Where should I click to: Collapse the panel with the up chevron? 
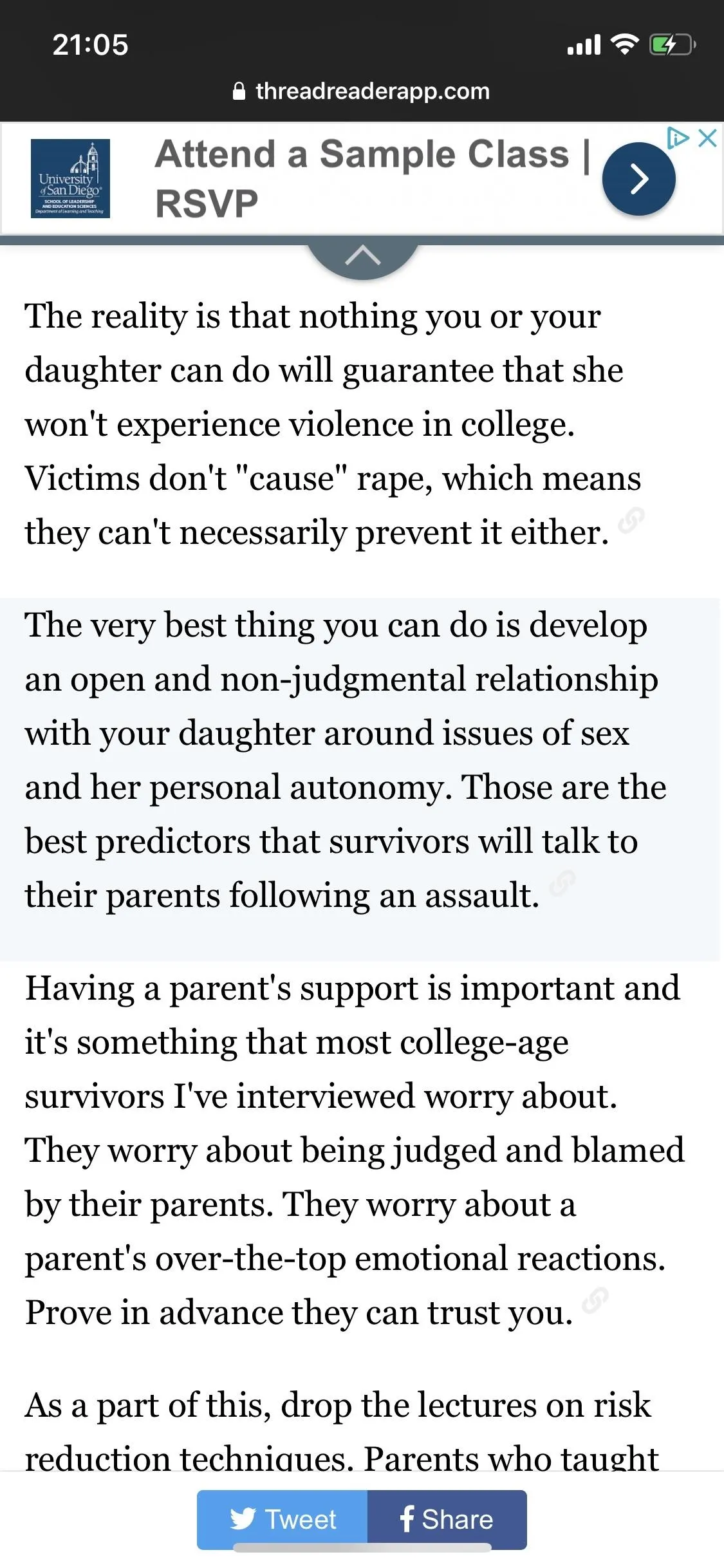362,257
